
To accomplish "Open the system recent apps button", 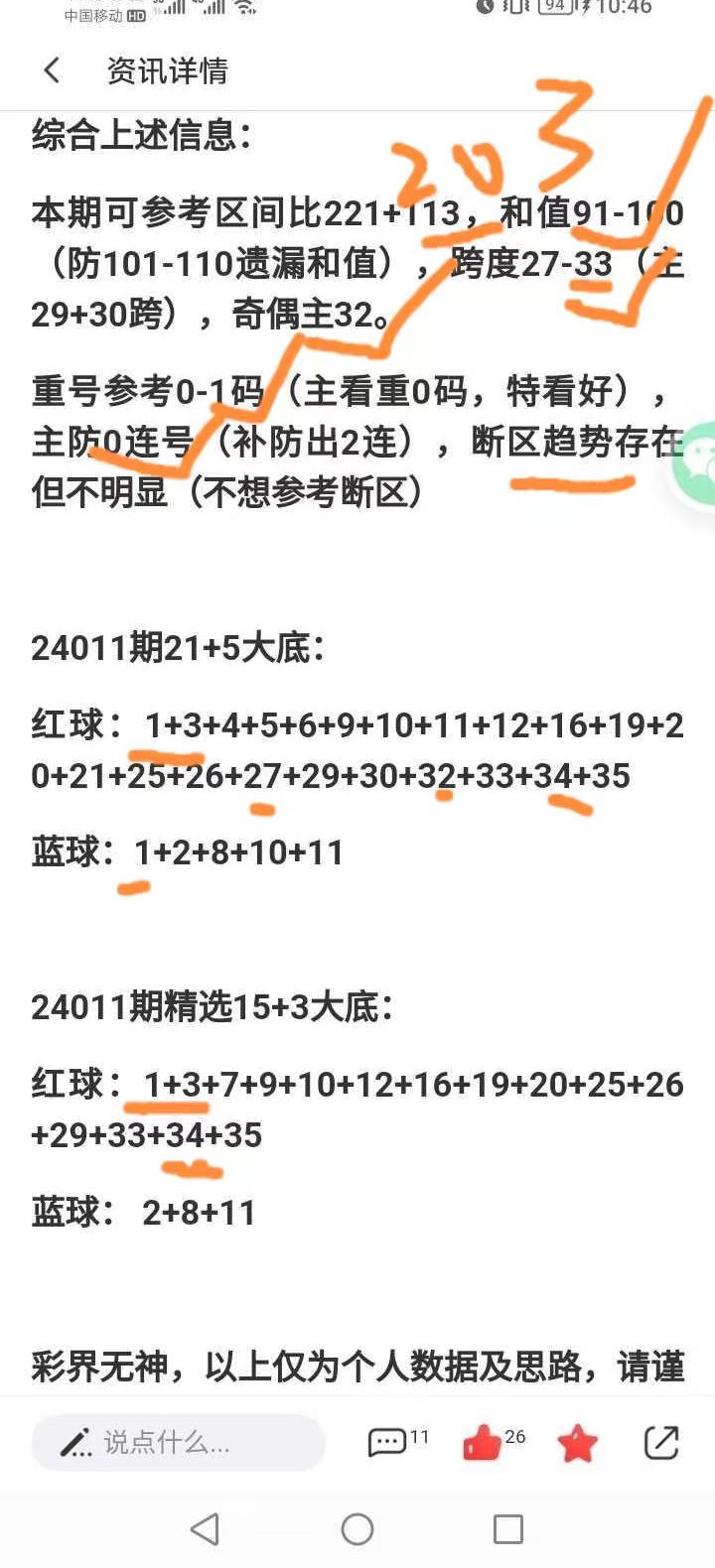I will tap(508, 1529).
